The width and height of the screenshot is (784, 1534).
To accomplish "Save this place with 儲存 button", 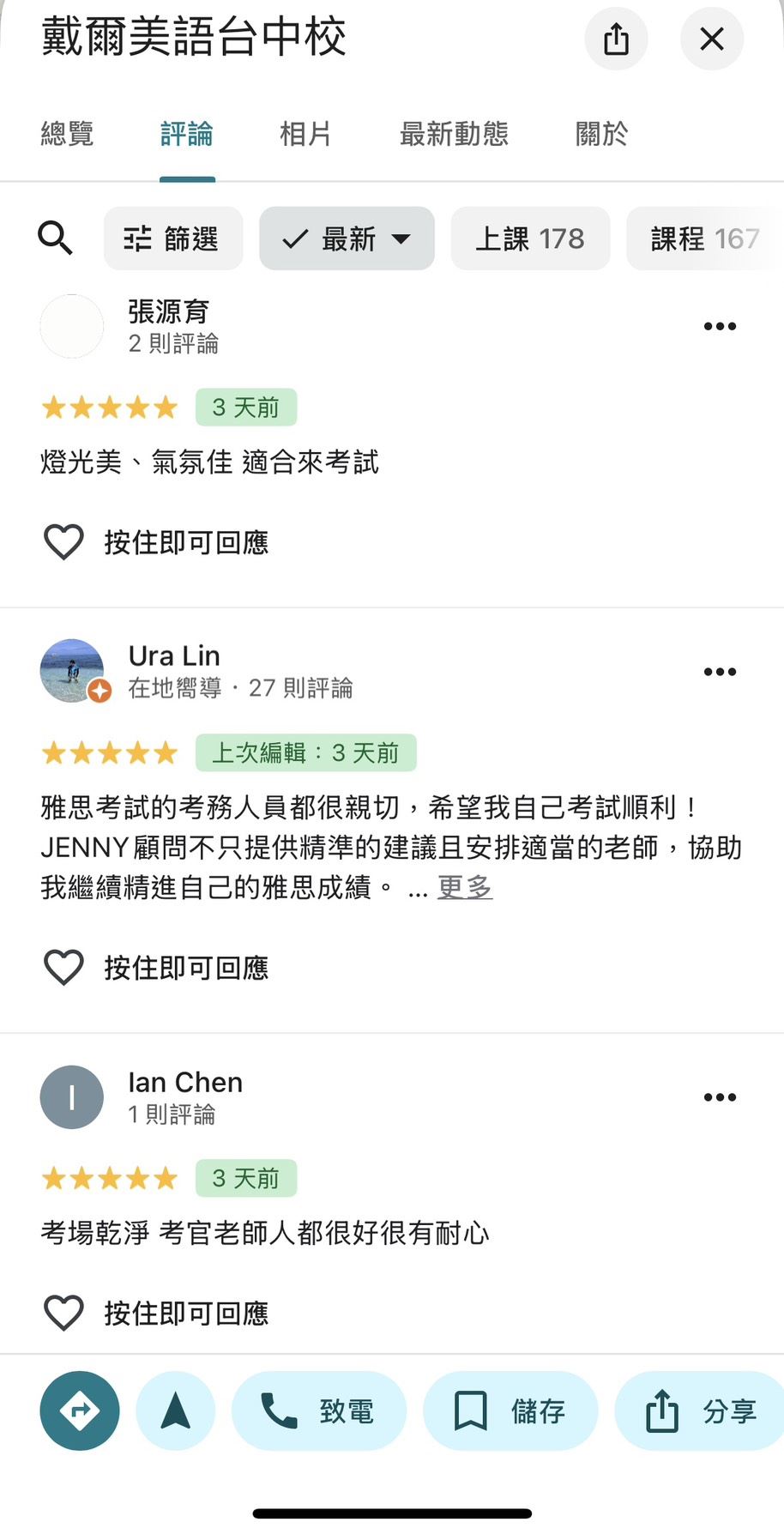I will click(x=510, y=1410).
